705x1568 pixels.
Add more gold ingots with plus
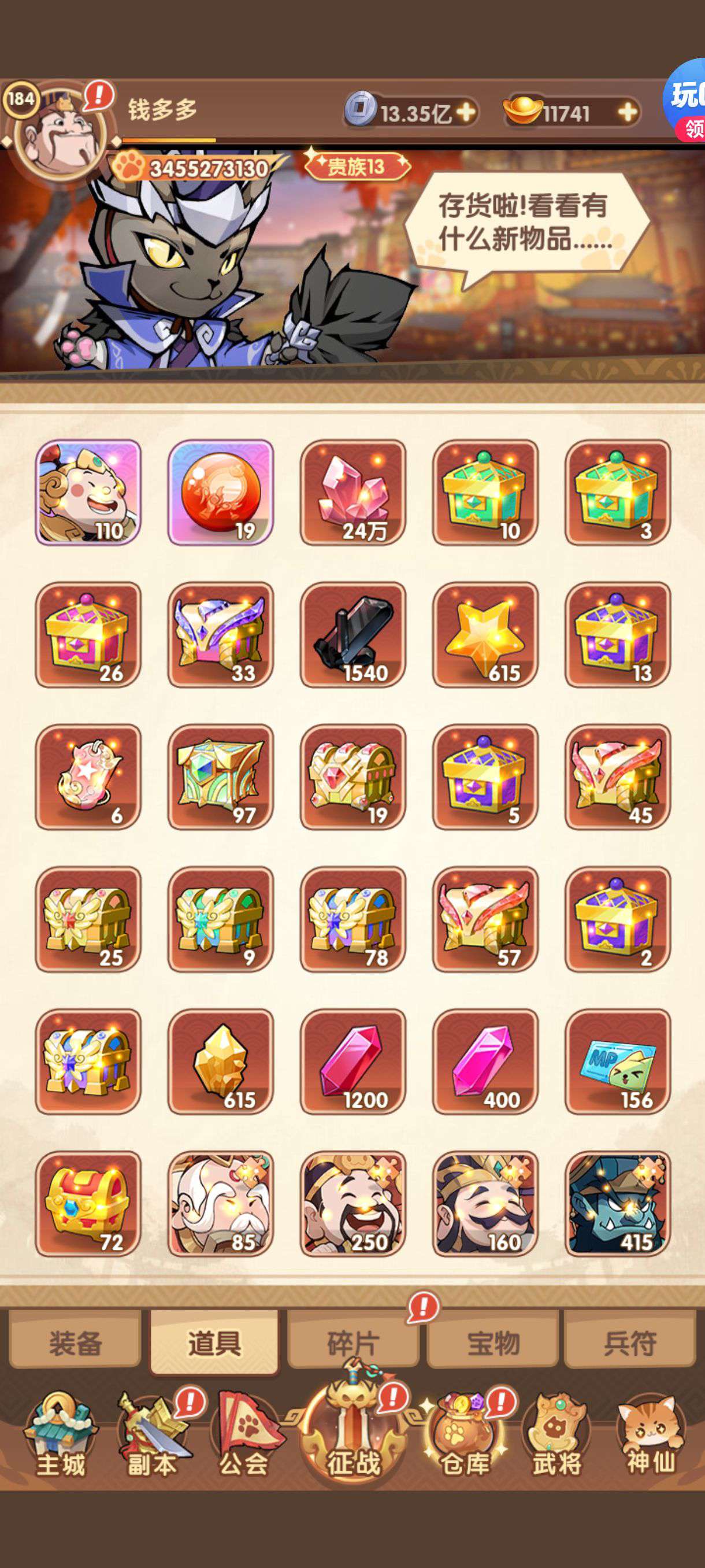(627, 112)
